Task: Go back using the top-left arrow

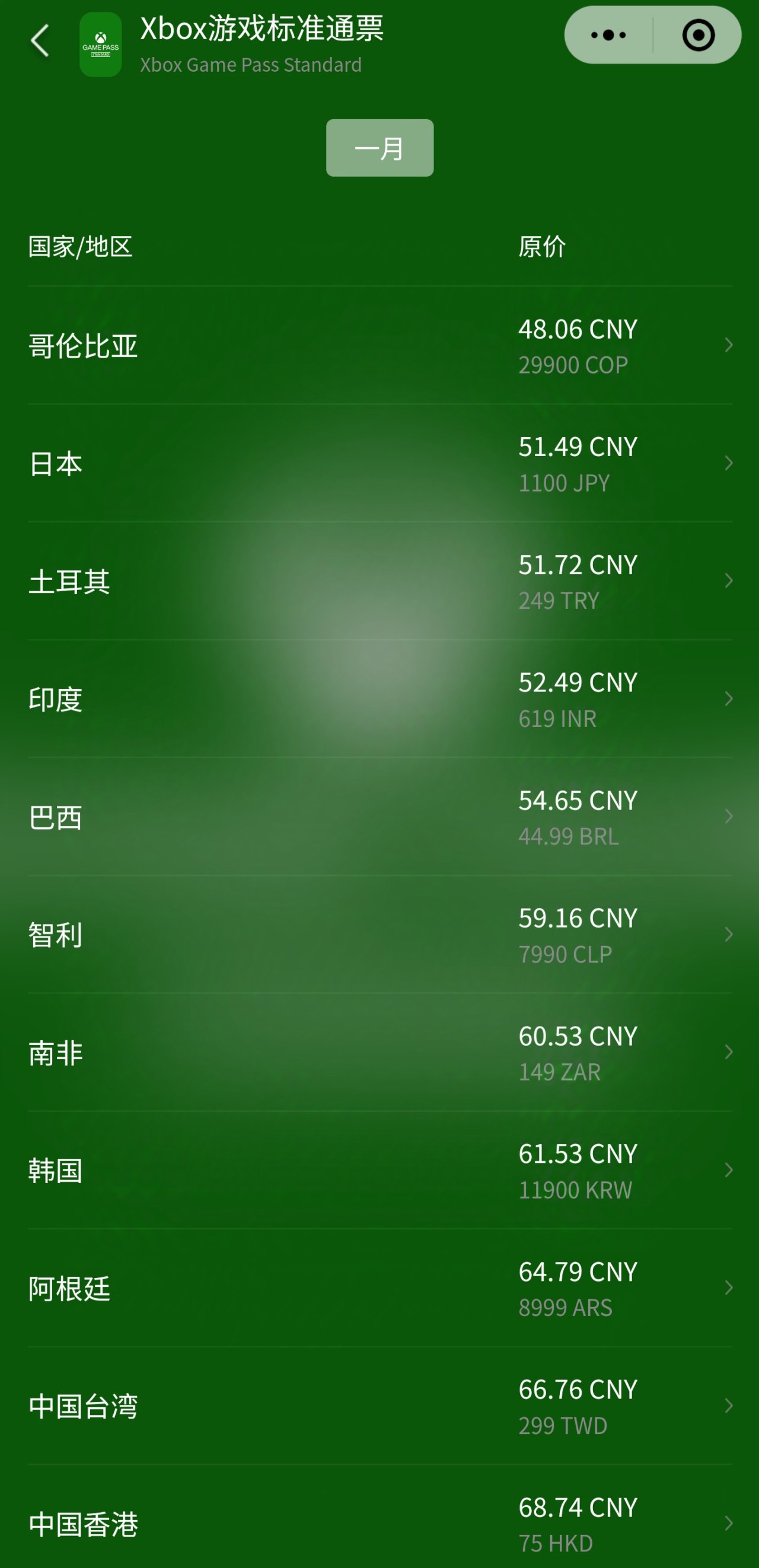Action: pos(40,42)
